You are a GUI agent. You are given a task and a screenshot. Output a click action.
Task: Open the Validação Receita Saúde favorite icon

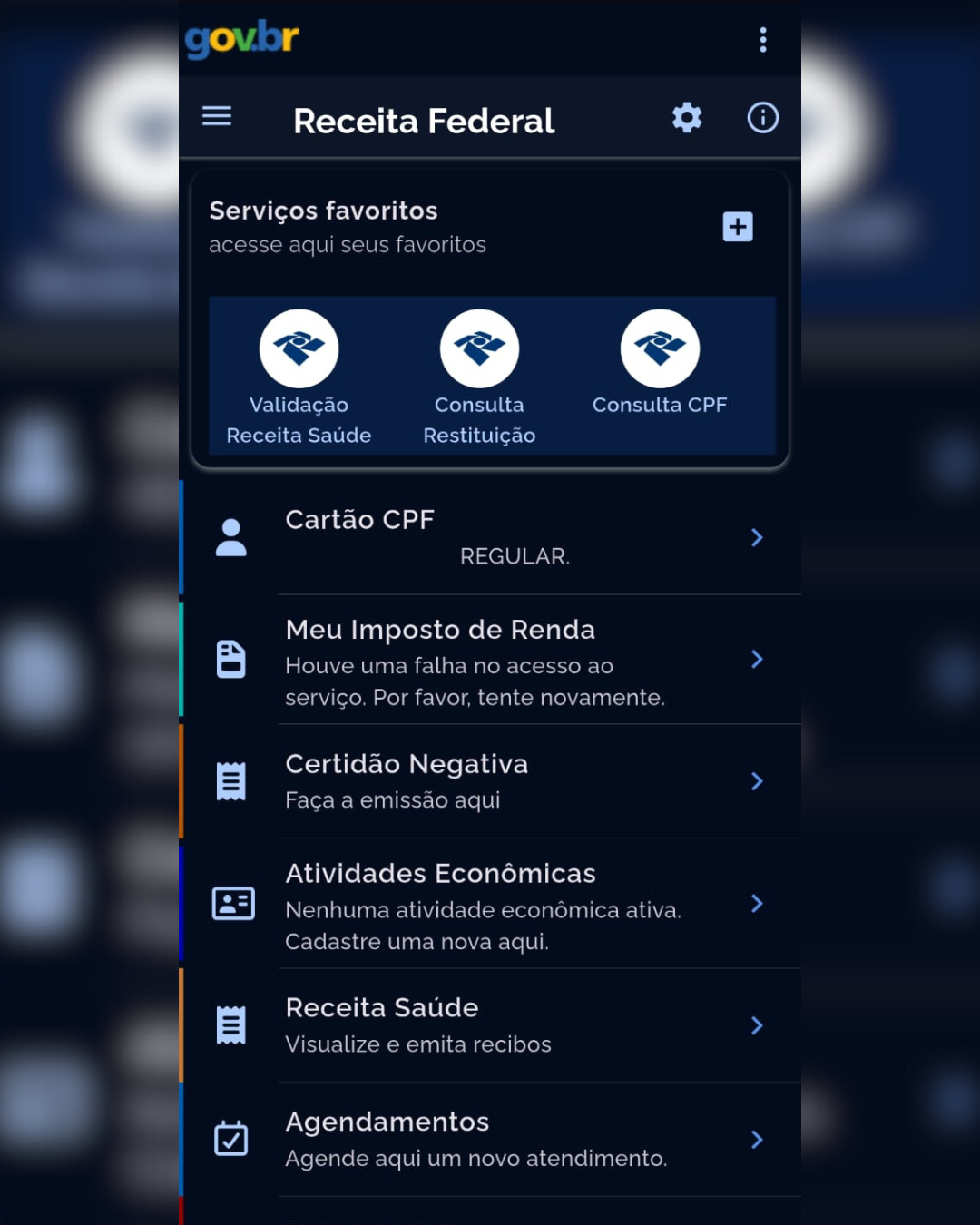tap(299, 348)
